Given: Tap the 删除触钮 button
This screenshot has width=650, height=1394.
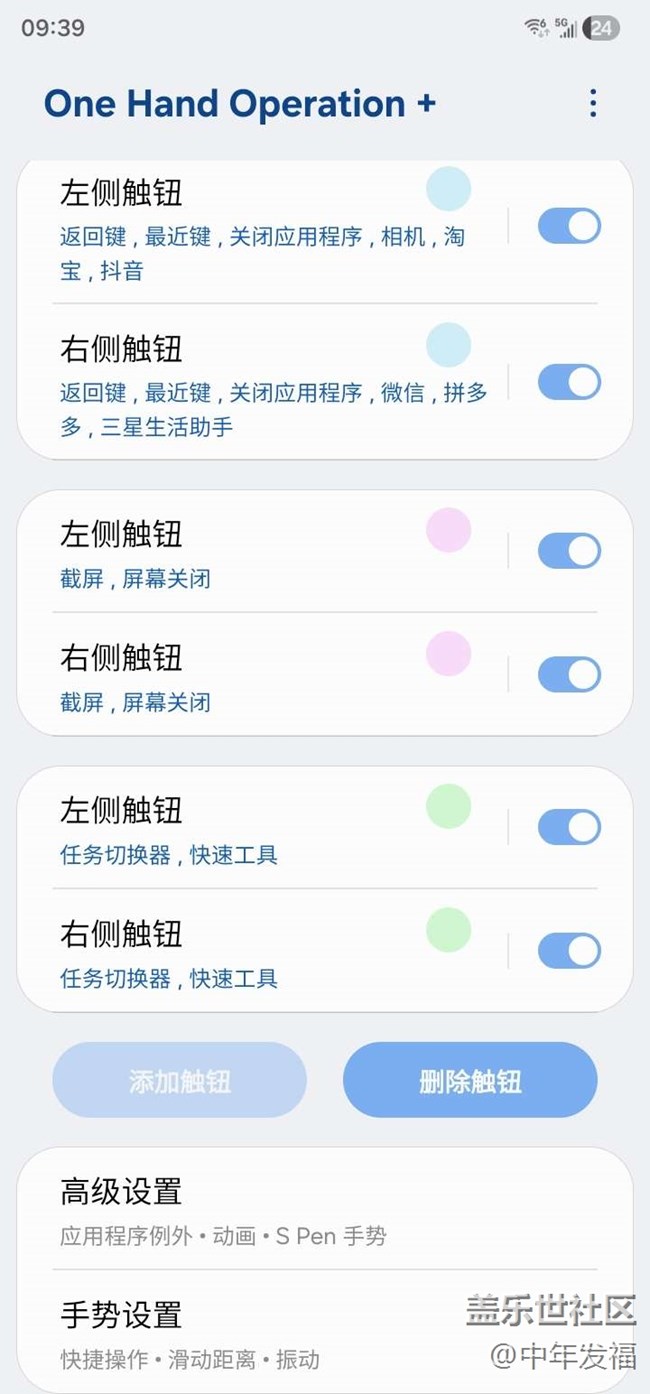Looking at the screenshot, I should pyautogui.click(x=470, y=1080).
